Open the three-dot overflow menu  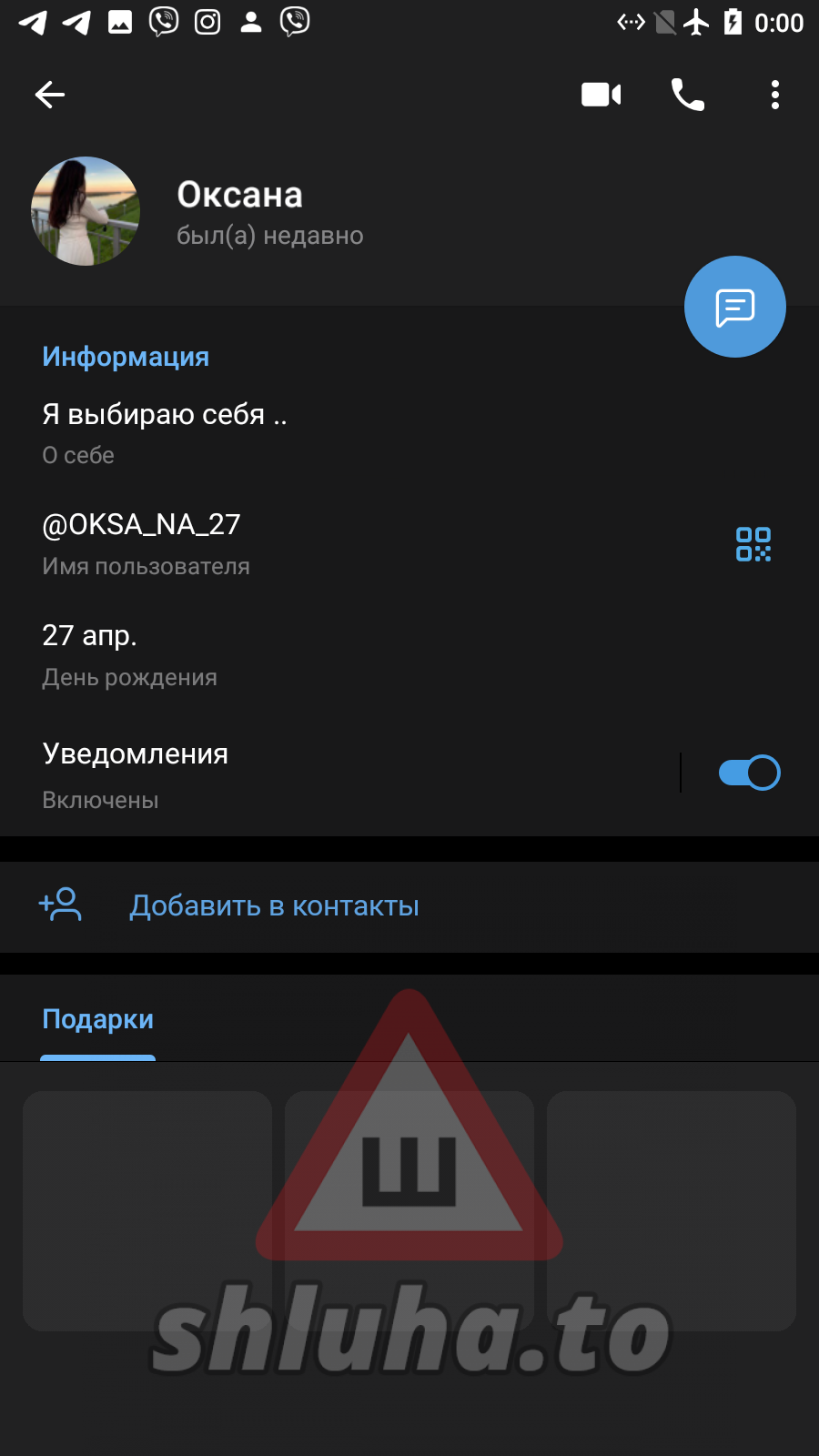(x=775, y=95)
